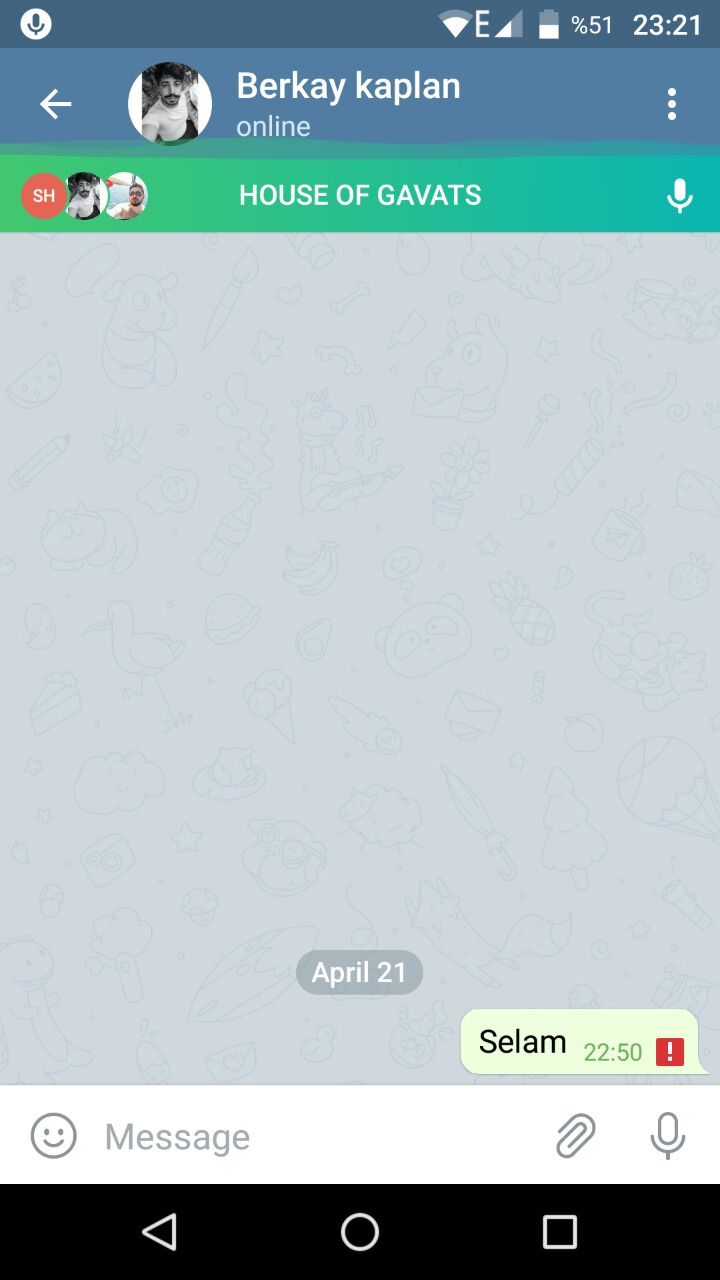Open the recent apps overview
Viewport: 720px width, 1280px height.
point(560,1232)
